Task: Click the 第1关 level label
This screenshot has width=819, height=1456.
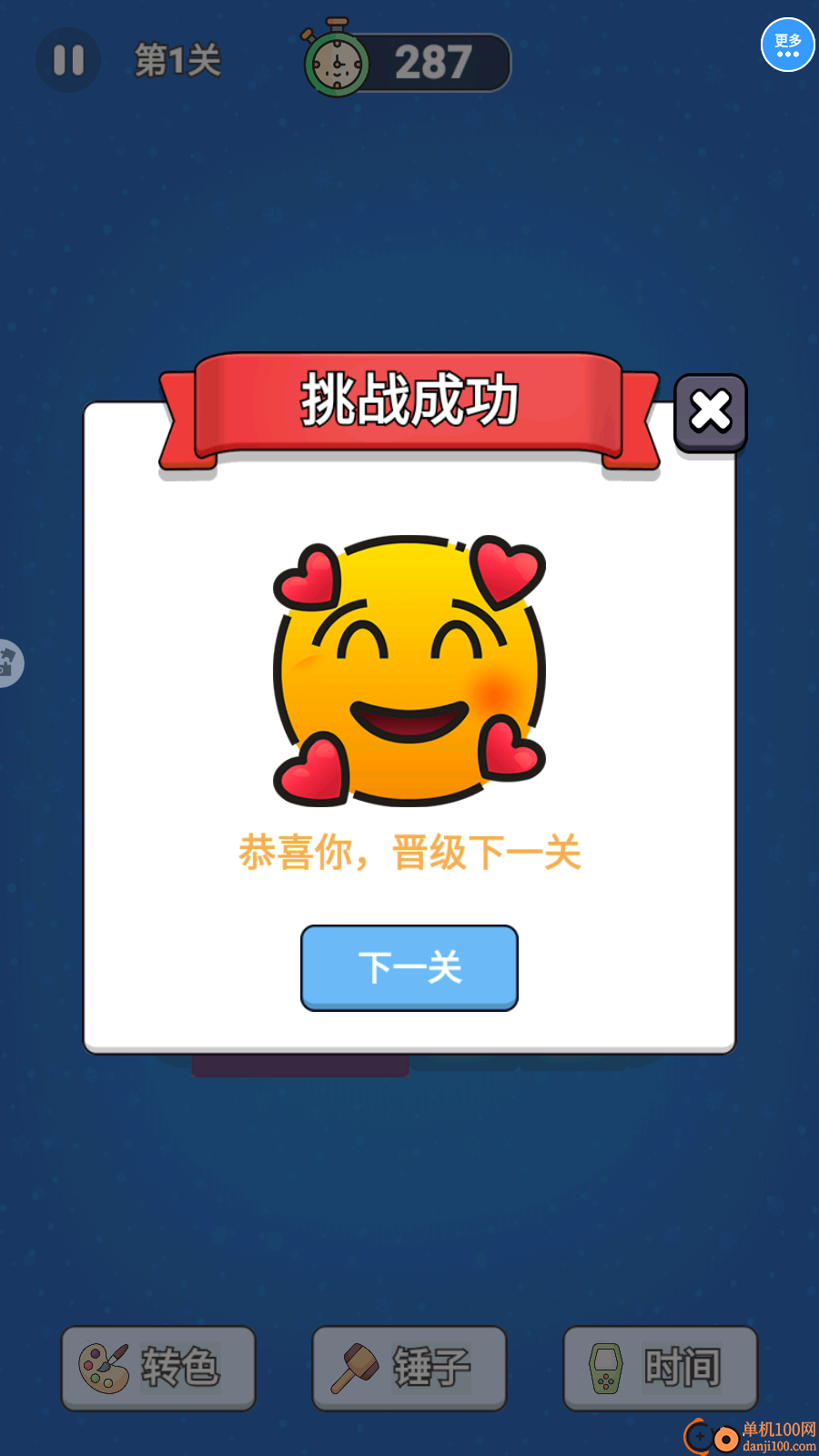Action: tap(178, 61)
